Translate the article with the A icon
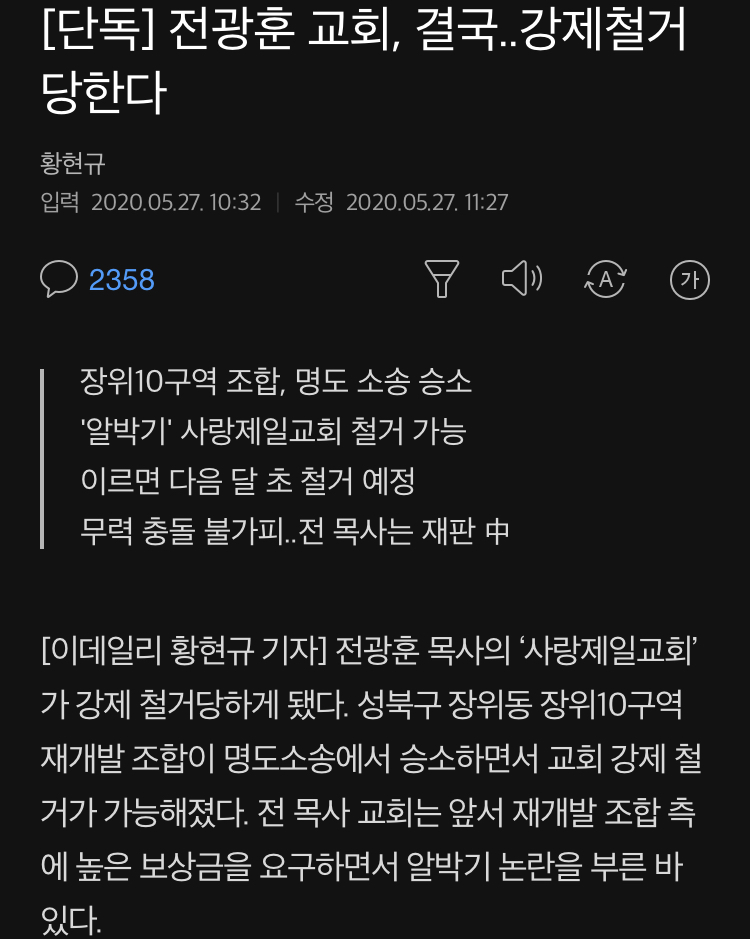Screen dimensions: 750x939 coord(605,279)
